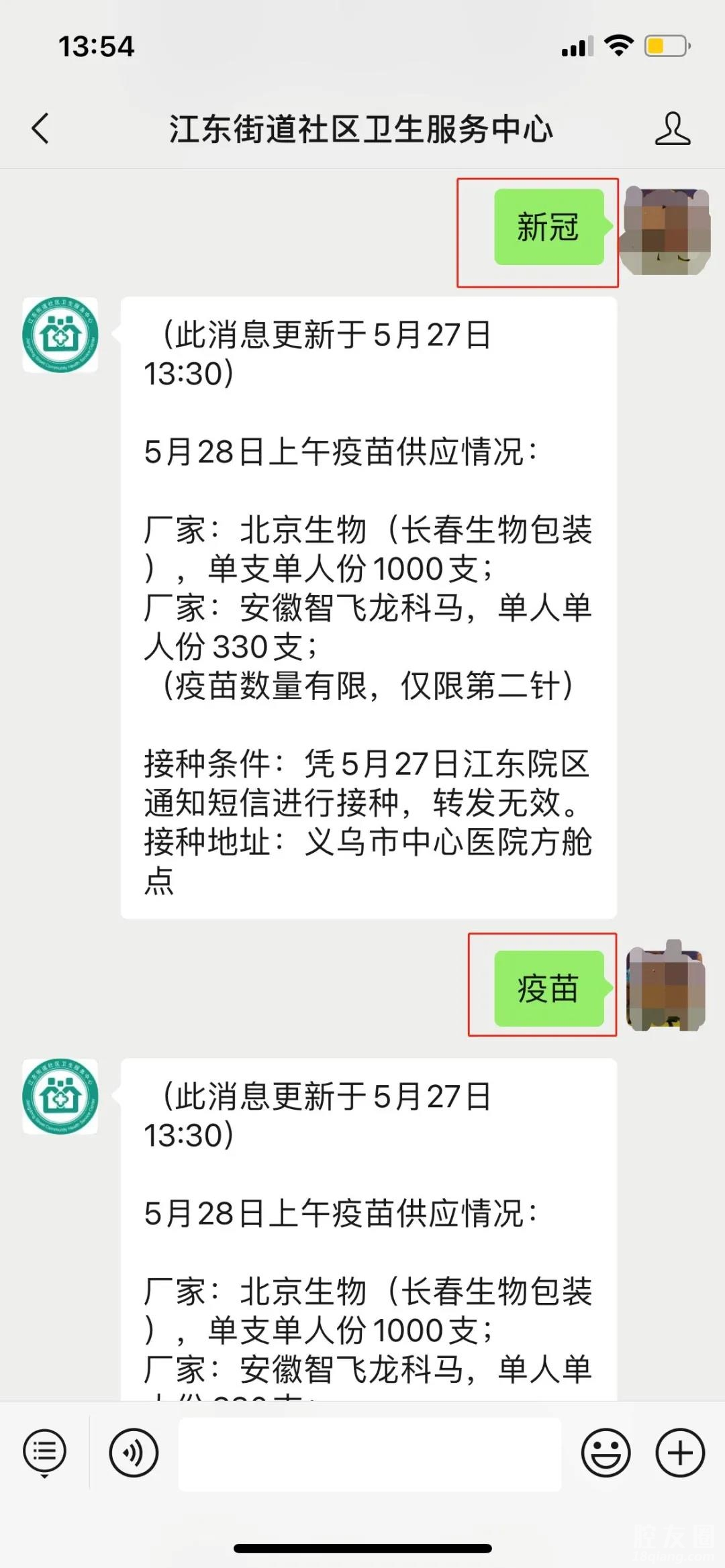
Task: Open the plus attachment menu
Action: click(680, 1453)
